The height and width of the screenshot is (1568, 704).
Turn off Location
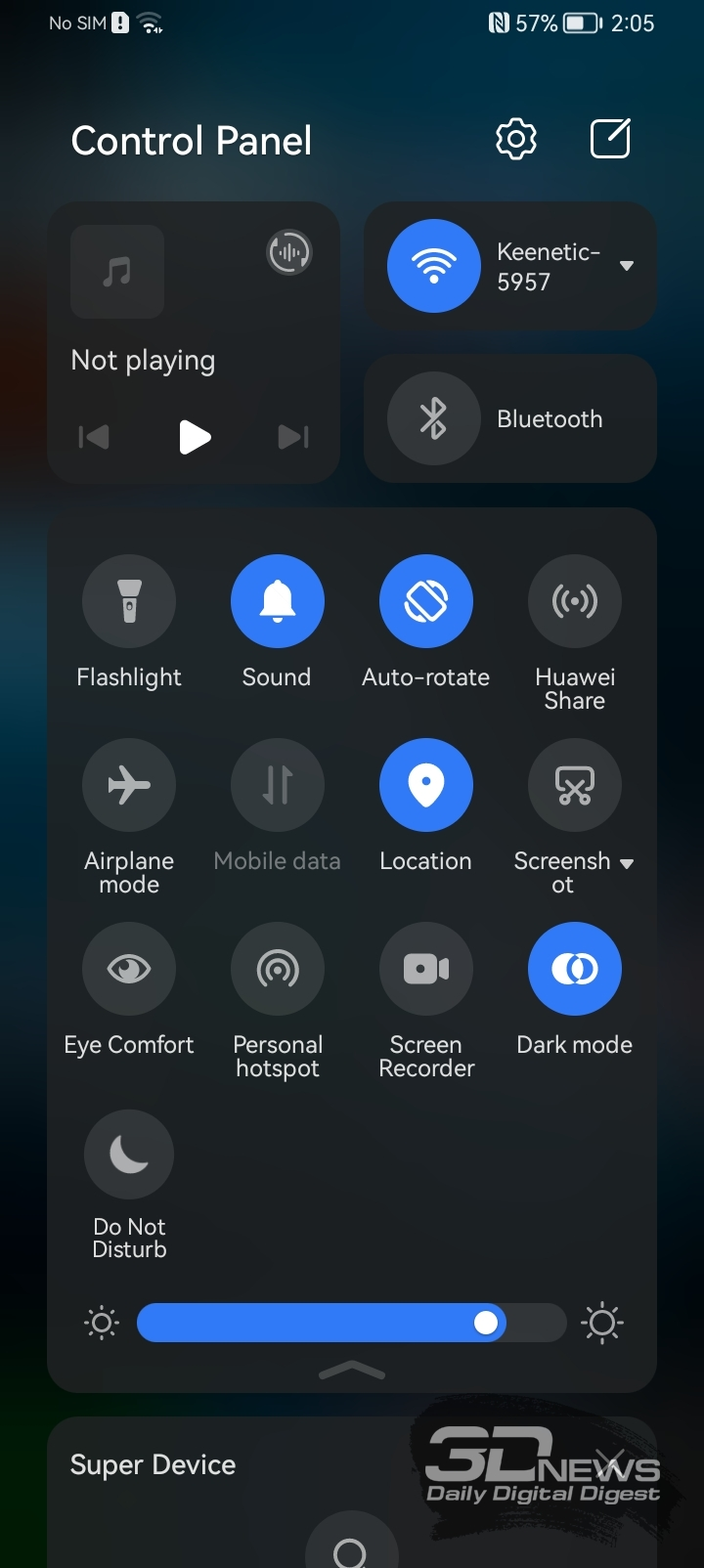click(x=426, y=785)
